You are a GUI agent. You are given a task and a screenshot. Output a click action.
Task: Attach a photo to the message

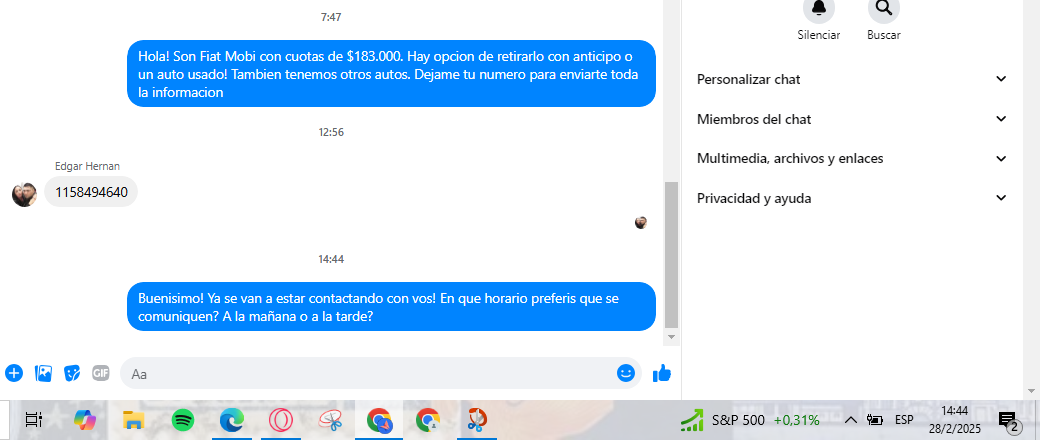point(43,373)
